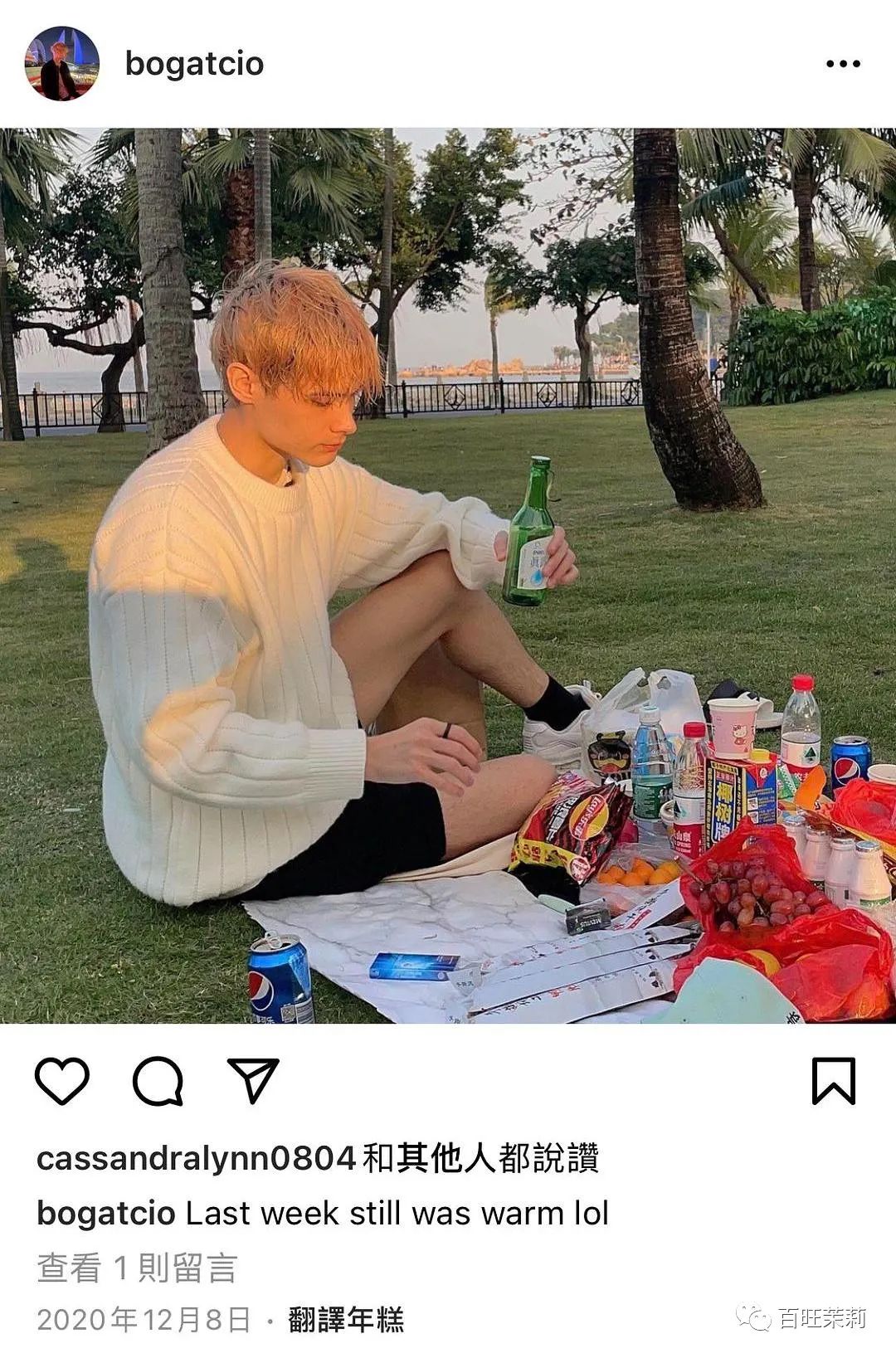
Task: Share the post via paper plane icon
Action: coord(253,1080)
